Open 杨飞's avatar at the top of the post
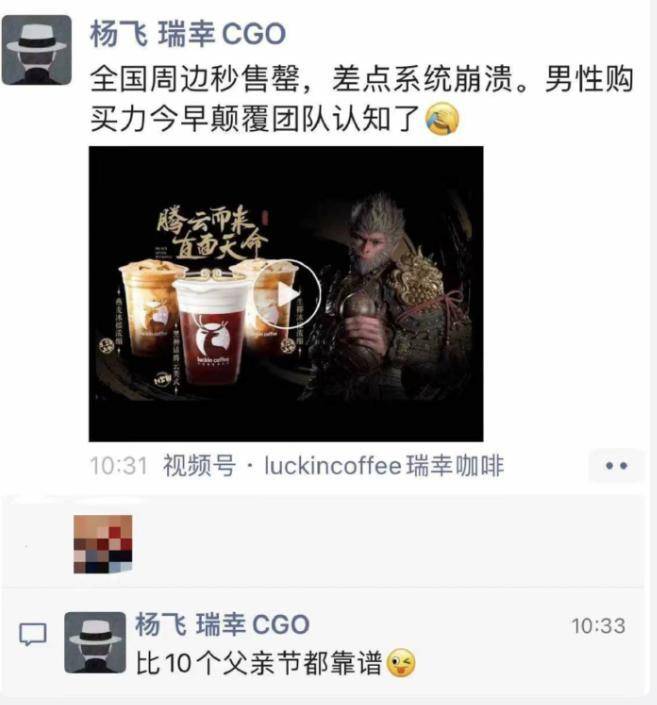The width and height of the screenshot is (657, 705). (x=37, y=50)
